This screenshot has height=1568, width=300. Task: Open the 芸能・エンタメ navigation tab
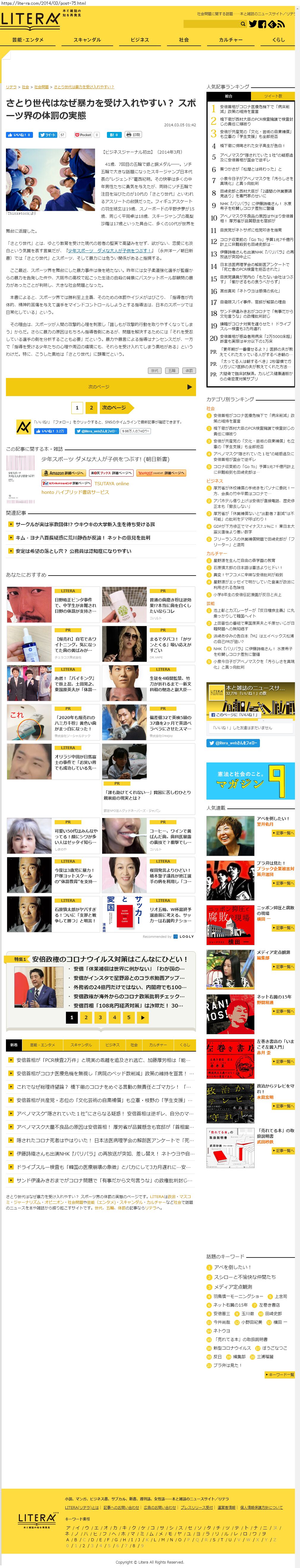(x=27, y=40)
